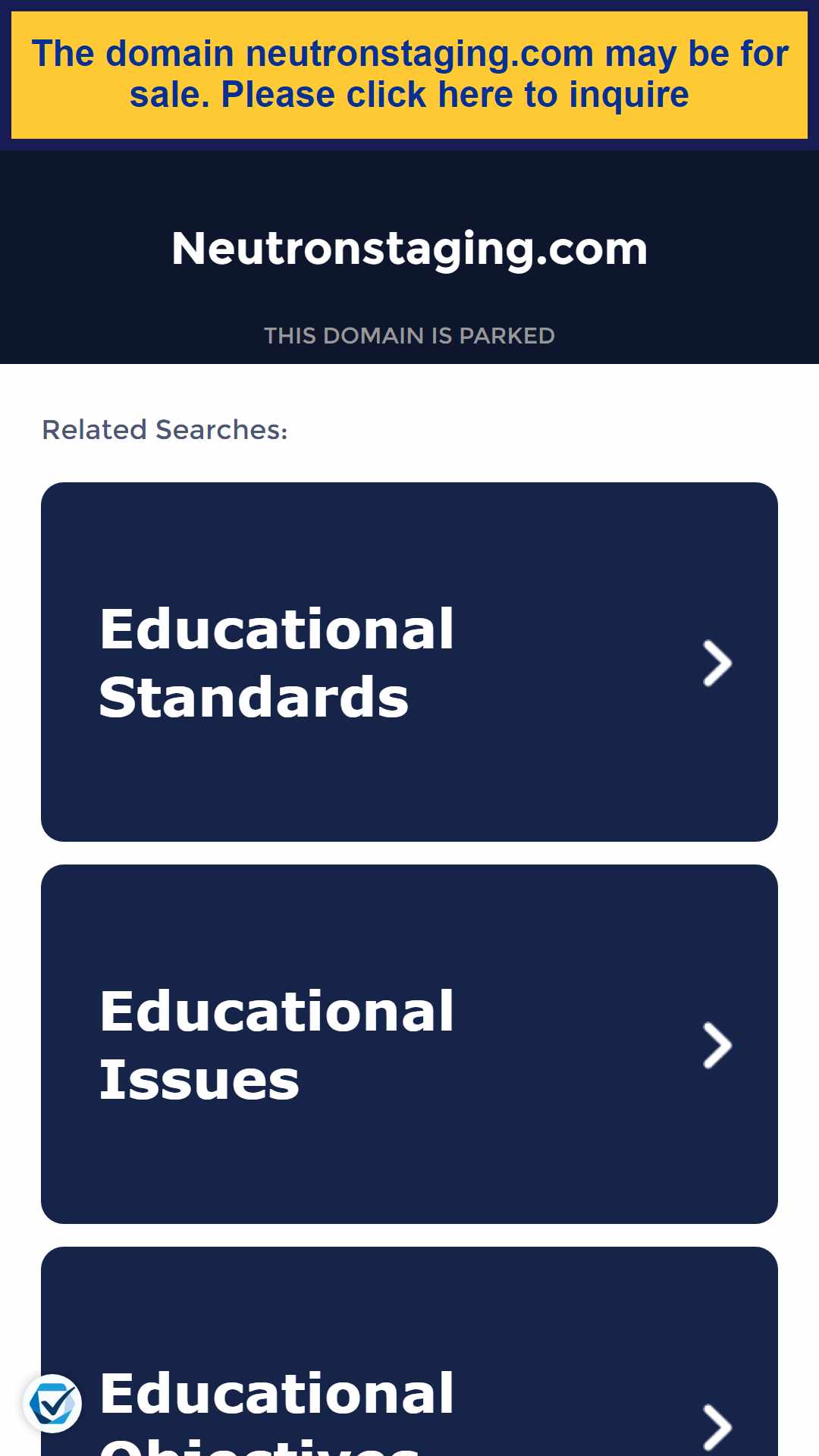Open the Educational Objectives related search
Viewport: 819px width, 1456px height.
(409, 1351)
